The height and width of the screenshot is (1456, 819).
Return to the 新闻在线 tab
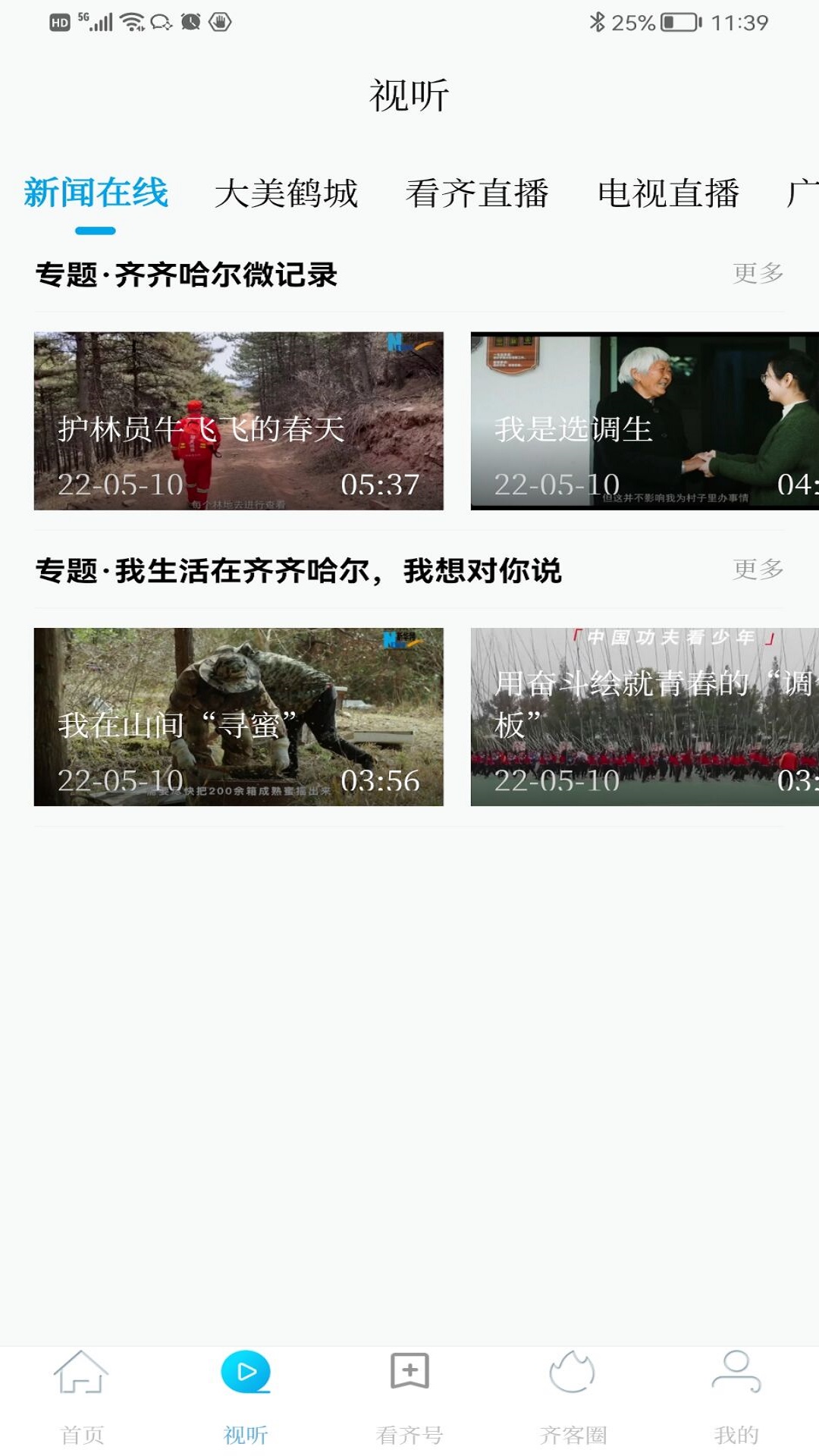pos(95,193)
